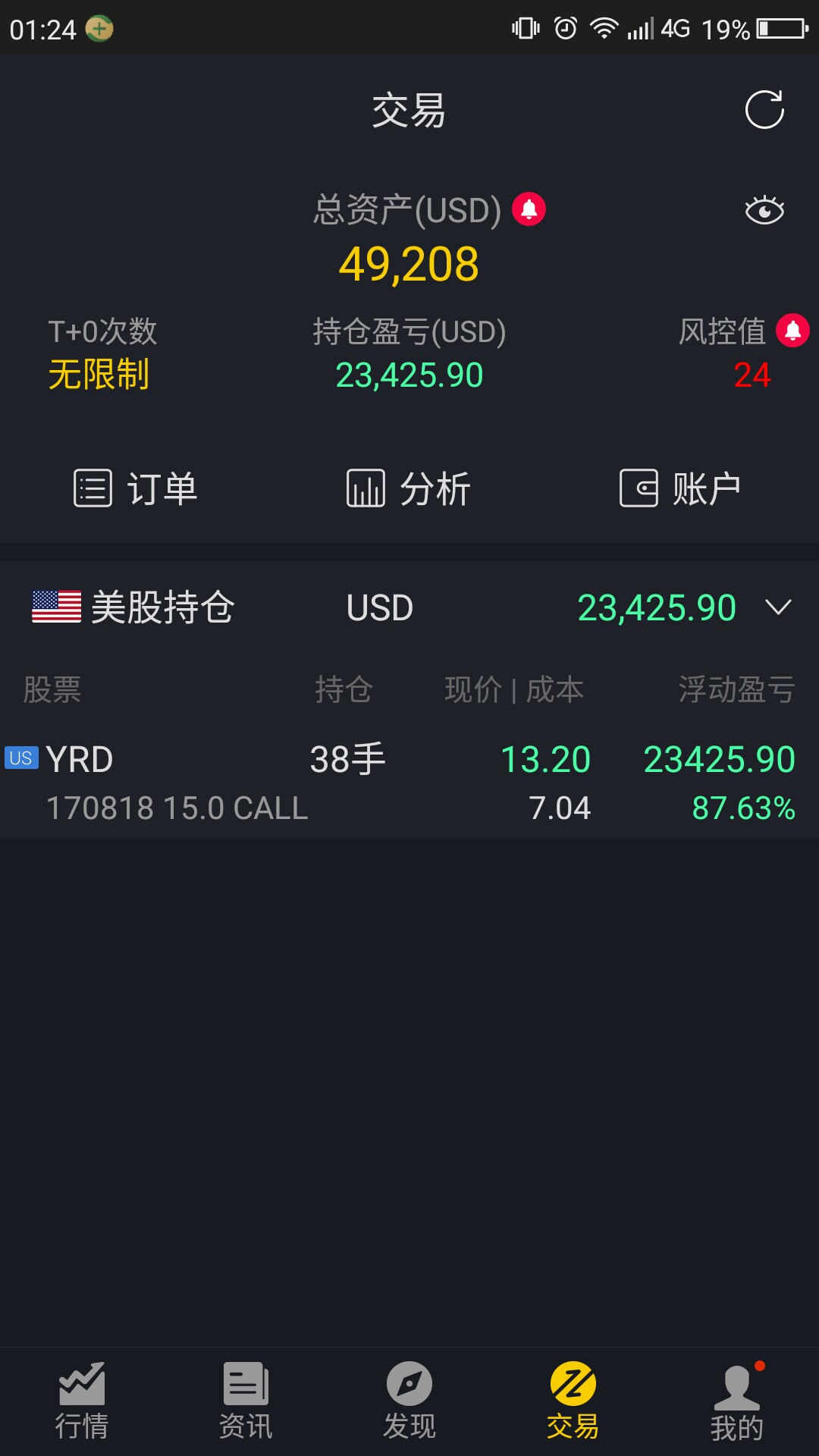Hide asset values with the eye icon
The width and height of the screenshot is (819, 1456).
coord(764,210)
